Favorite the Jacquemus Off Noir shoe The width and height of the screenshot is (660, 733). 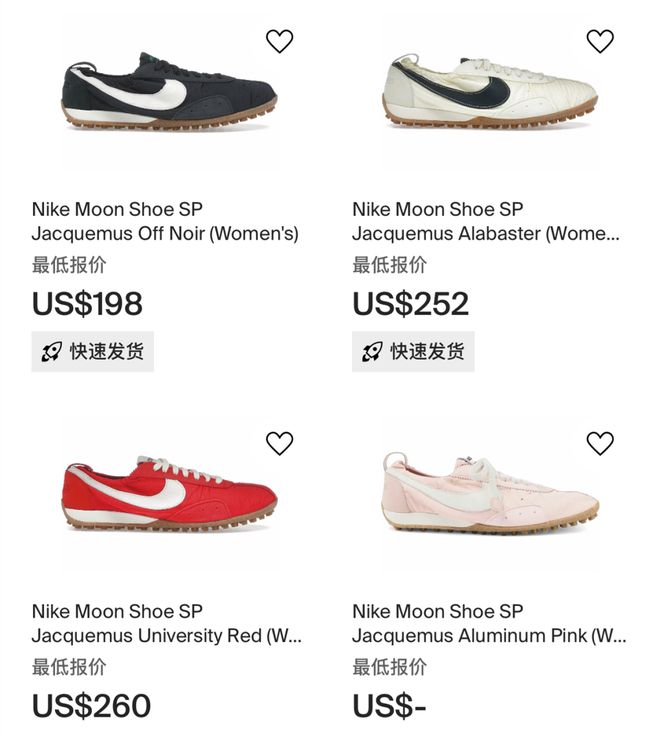pos(280,41)
